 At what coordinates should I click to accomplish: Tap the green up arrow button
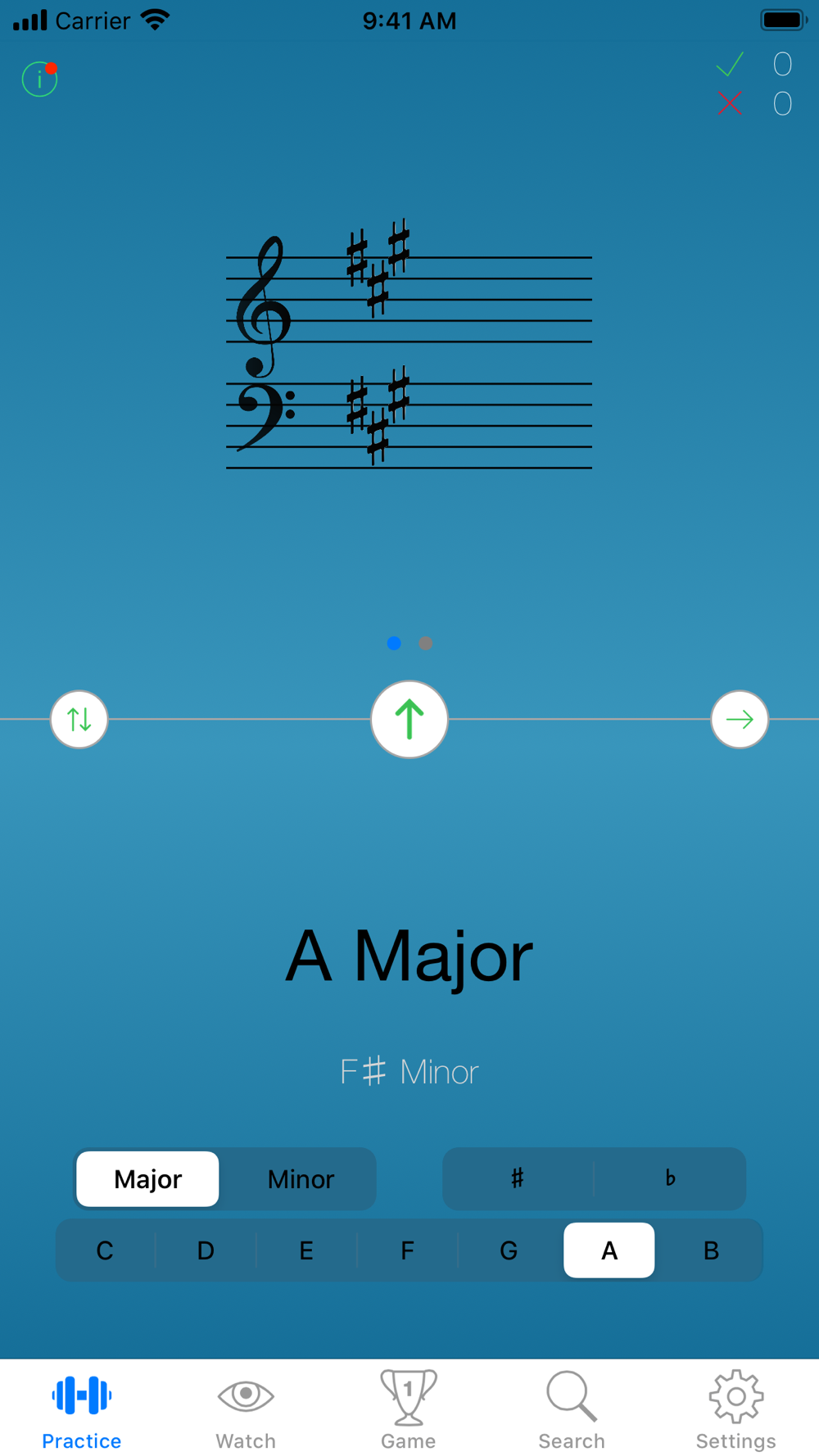click(409, 719)
